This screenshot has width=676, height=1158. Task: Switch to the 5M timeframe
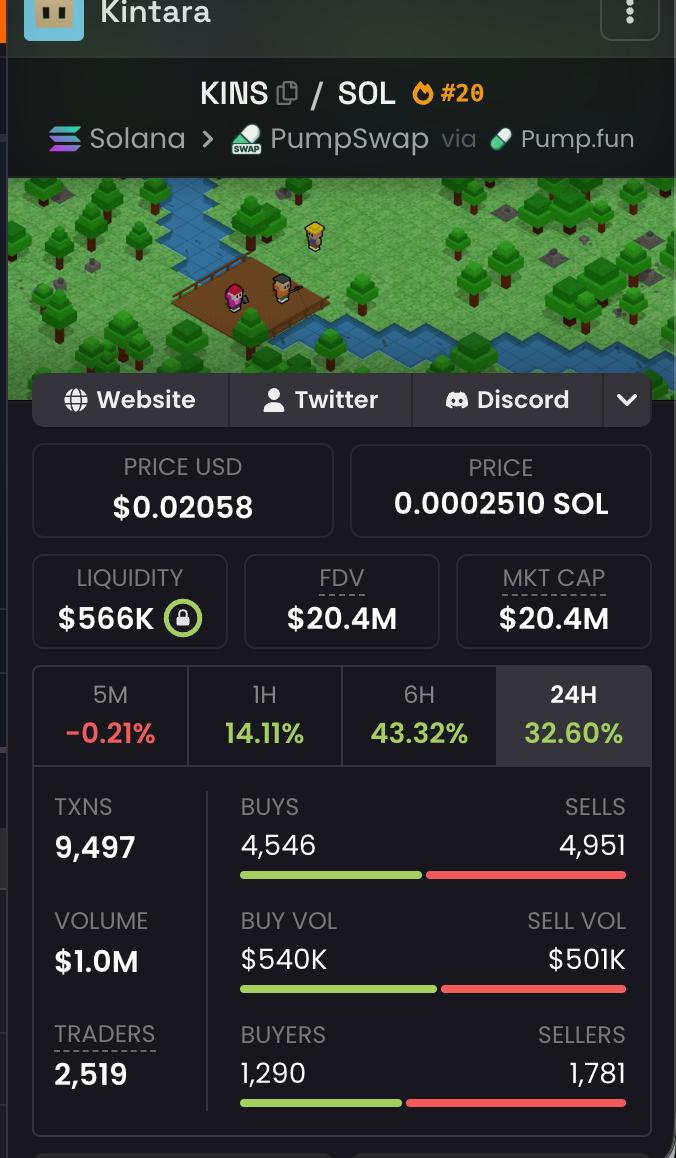[111, 716]
